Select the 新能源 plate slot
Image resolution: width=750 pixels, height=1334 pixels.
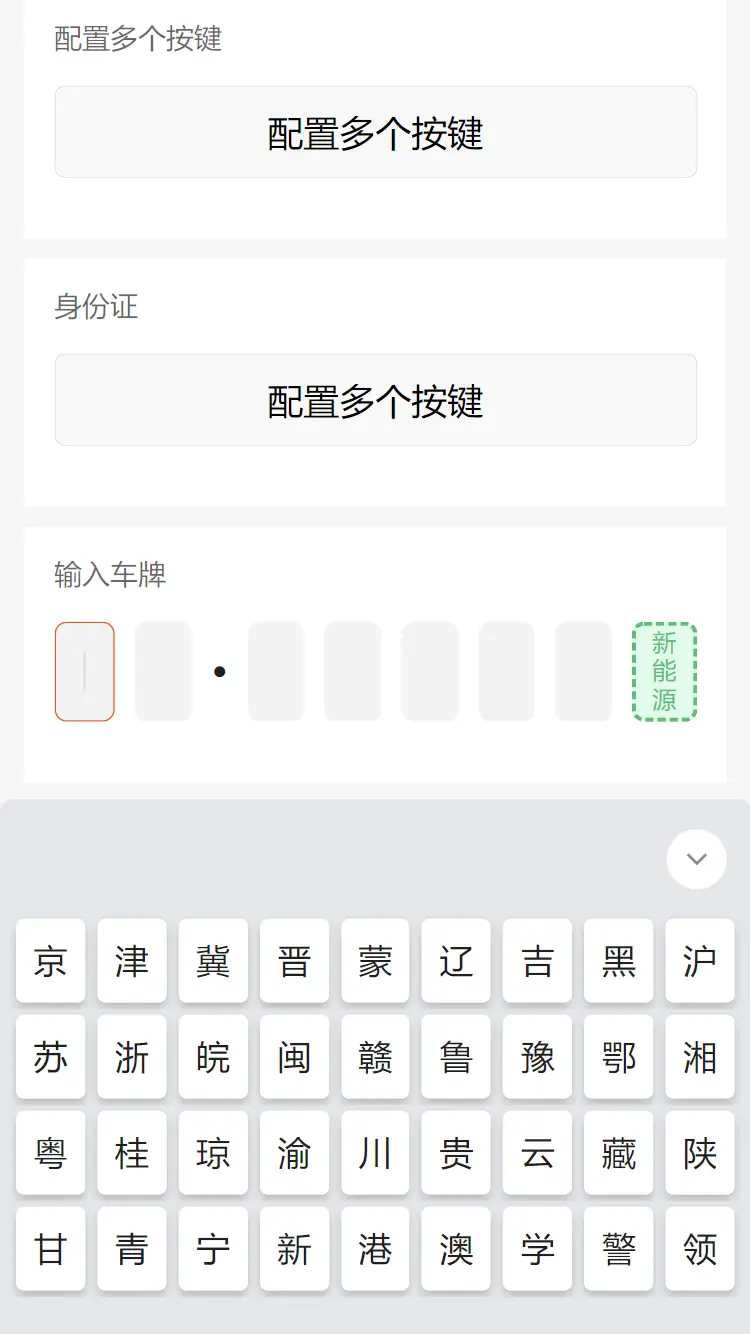664,671
